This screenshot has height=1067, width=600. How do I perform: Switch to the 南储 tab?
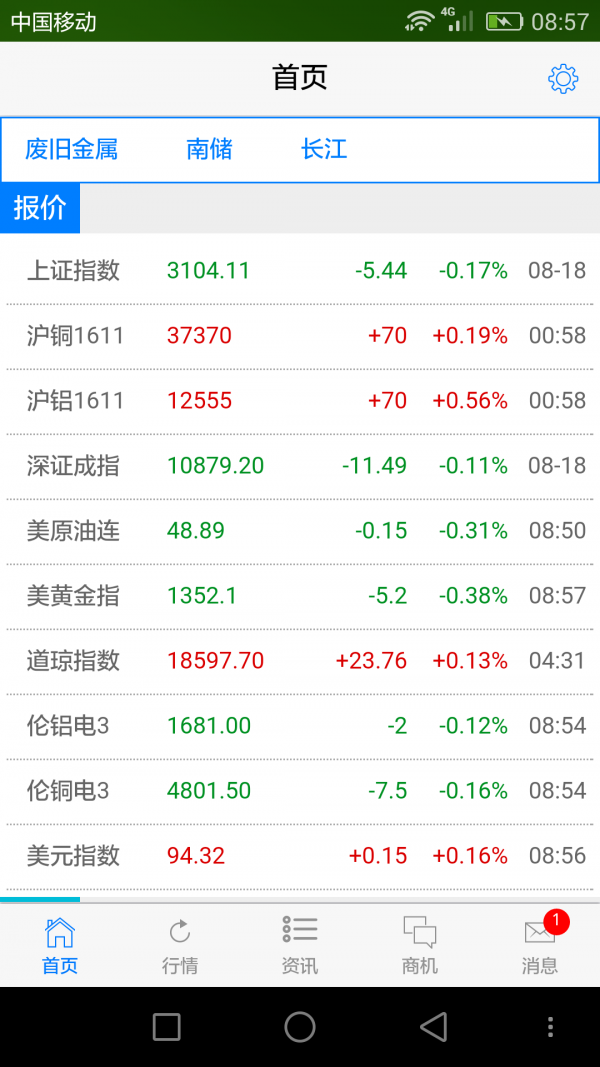point(210,149)
